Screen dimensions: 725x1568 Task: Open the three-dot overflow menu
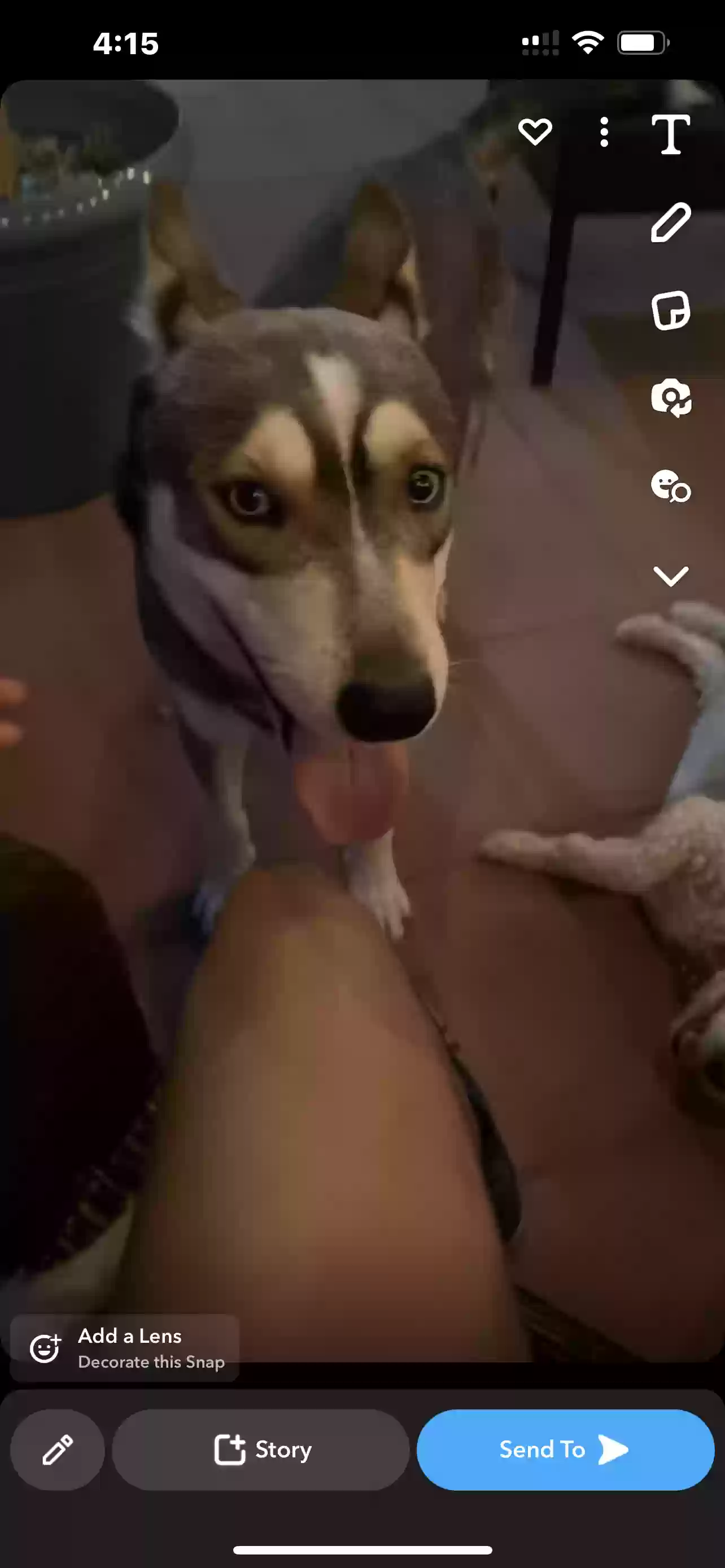604,132
